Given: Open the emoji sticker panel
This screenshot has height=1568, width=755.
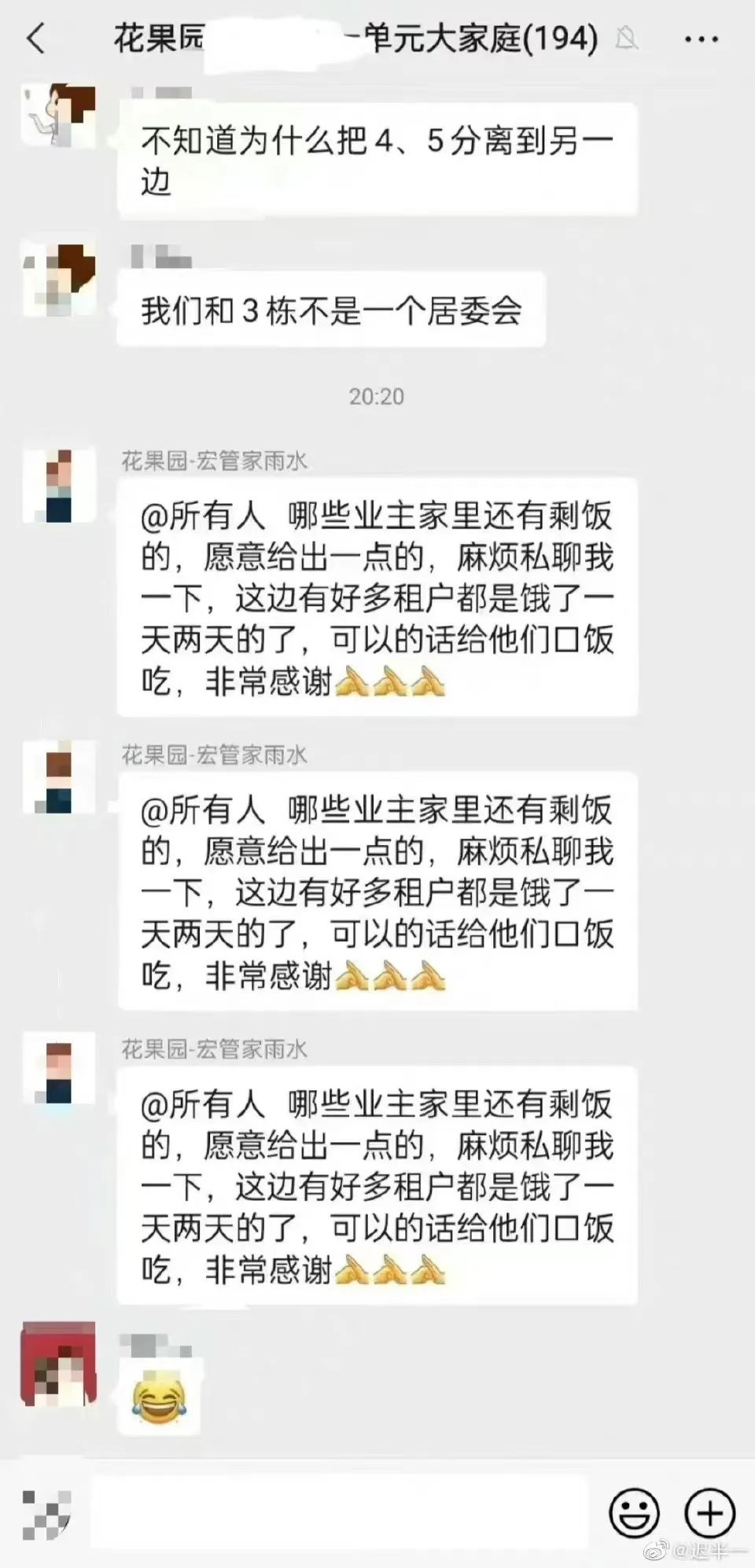Looking at the screenshot, I should [634, 1512].
